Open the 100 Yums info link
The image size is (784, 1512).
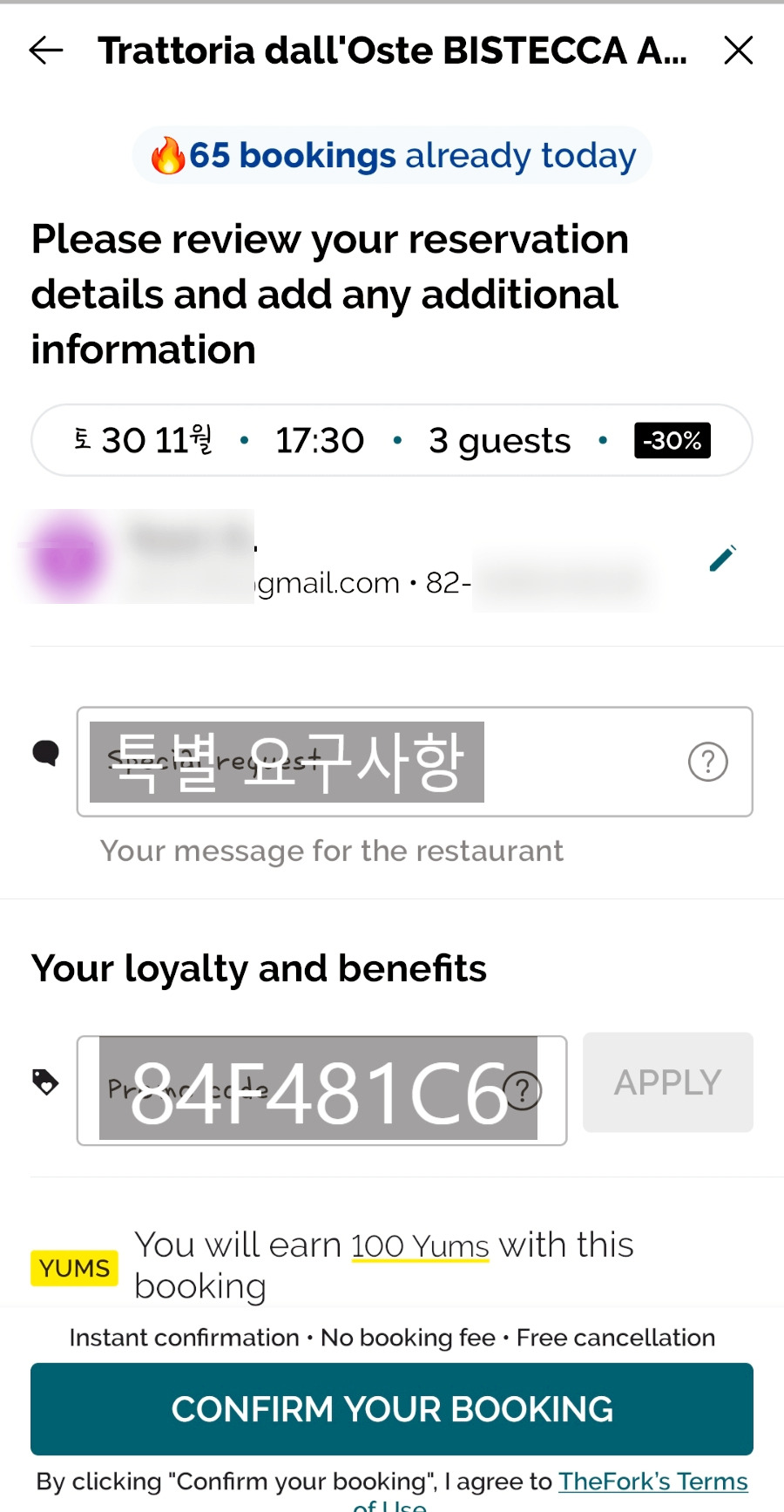(x=420, y=1246)
